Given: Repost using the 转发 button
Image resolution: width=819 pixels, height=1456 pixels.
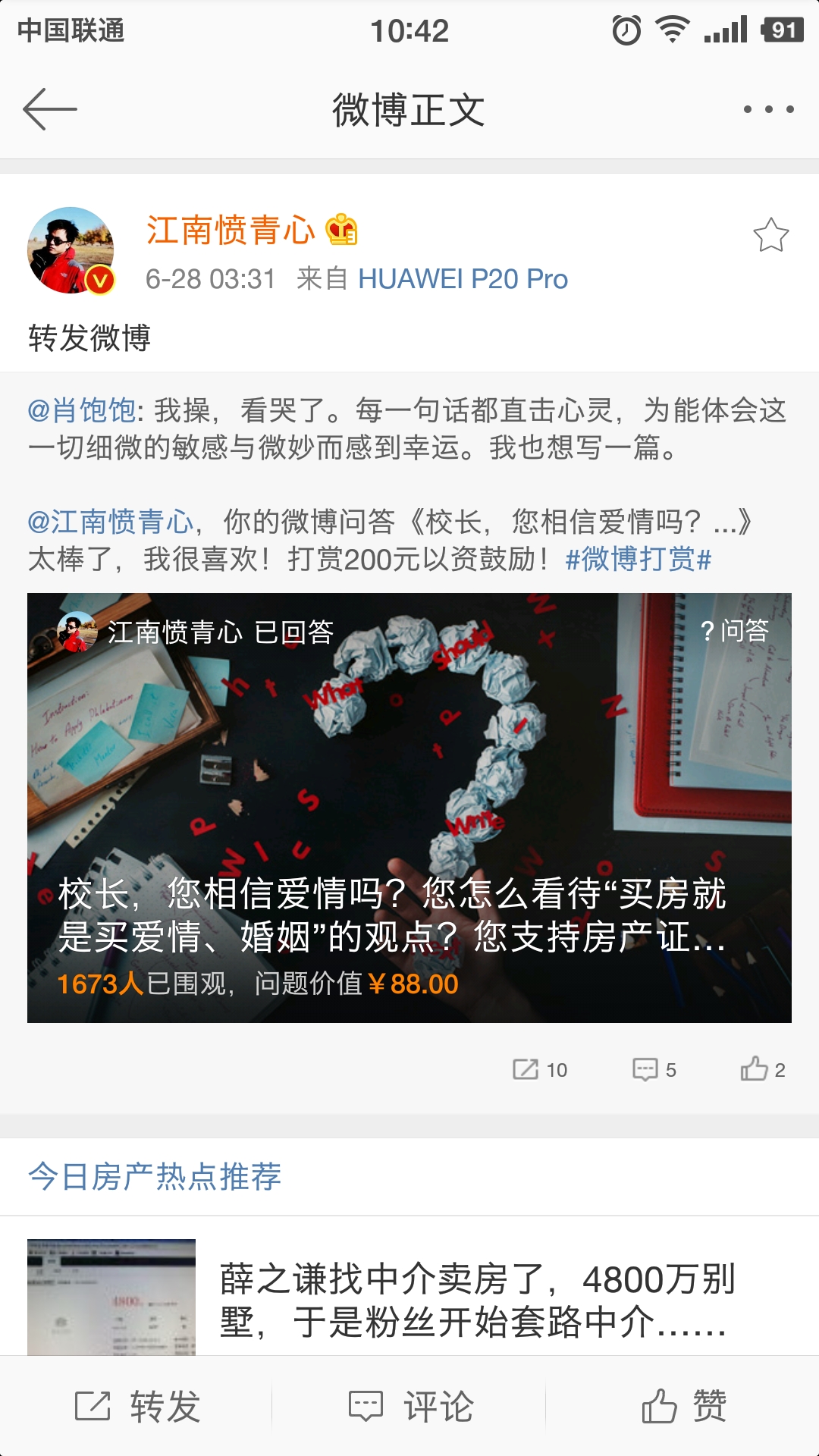Looking at the screenshot, I should pos(138,1407).
